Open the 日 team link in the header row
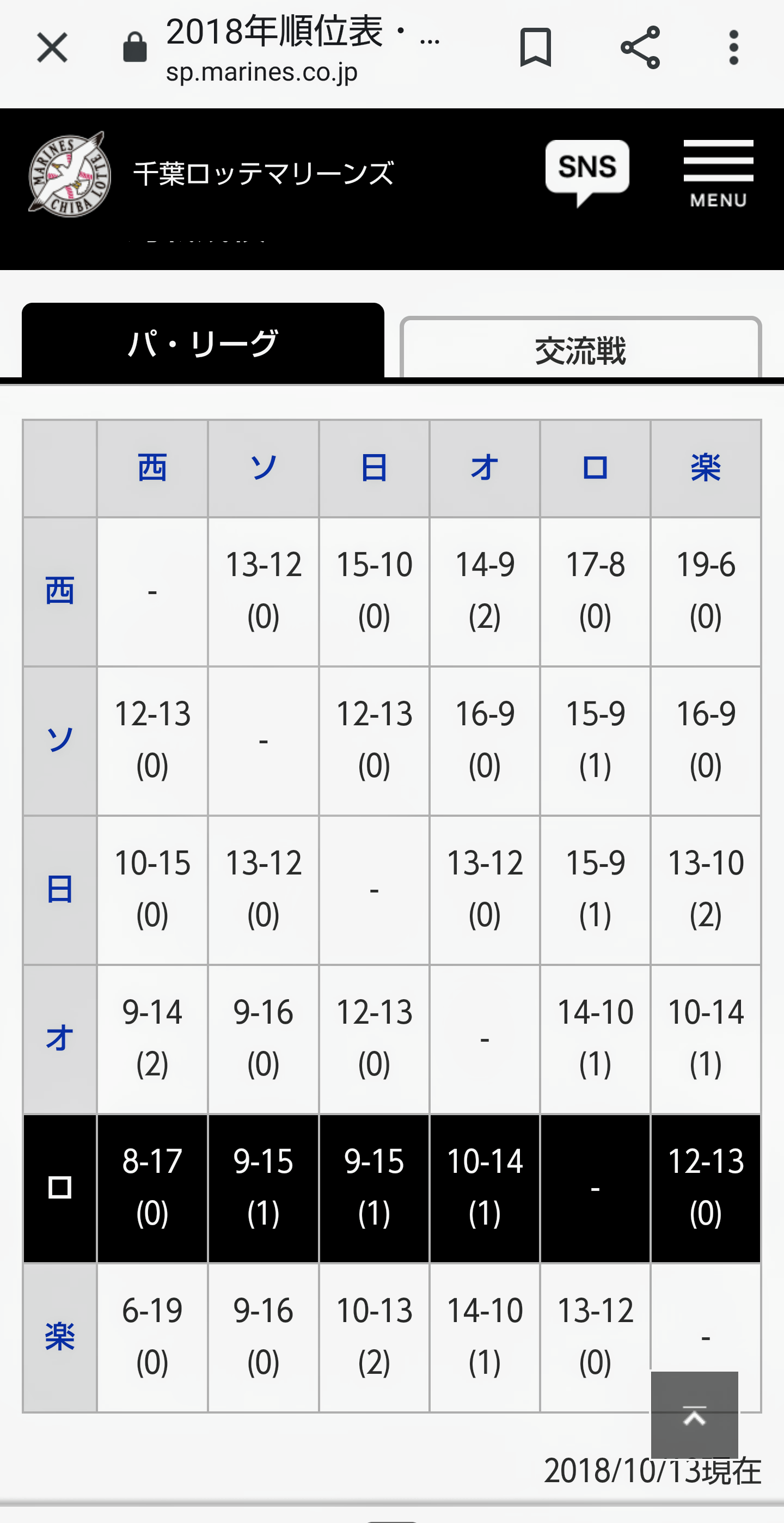 click(373, 468)
